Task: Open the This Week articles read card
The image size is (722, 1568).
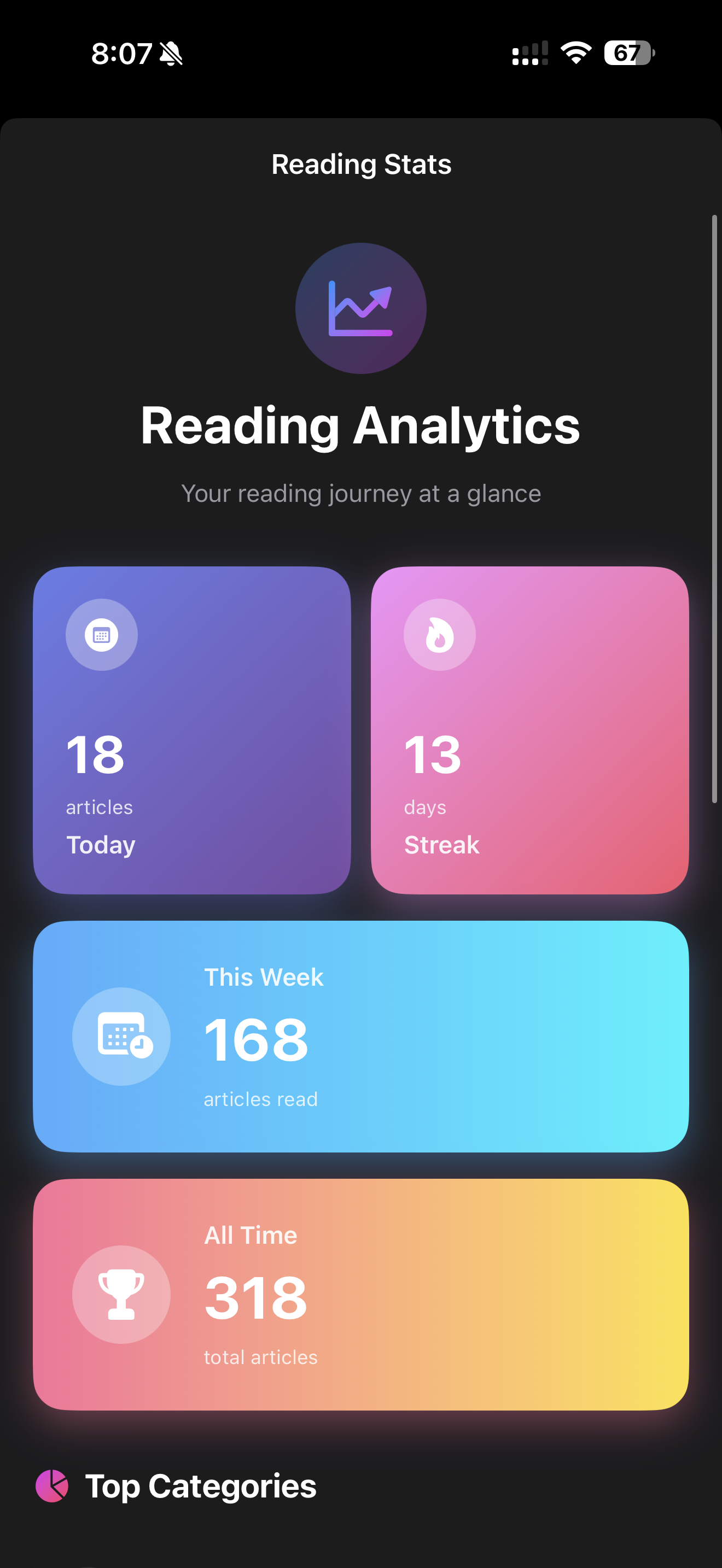Action: click(x=360, y=1036)
